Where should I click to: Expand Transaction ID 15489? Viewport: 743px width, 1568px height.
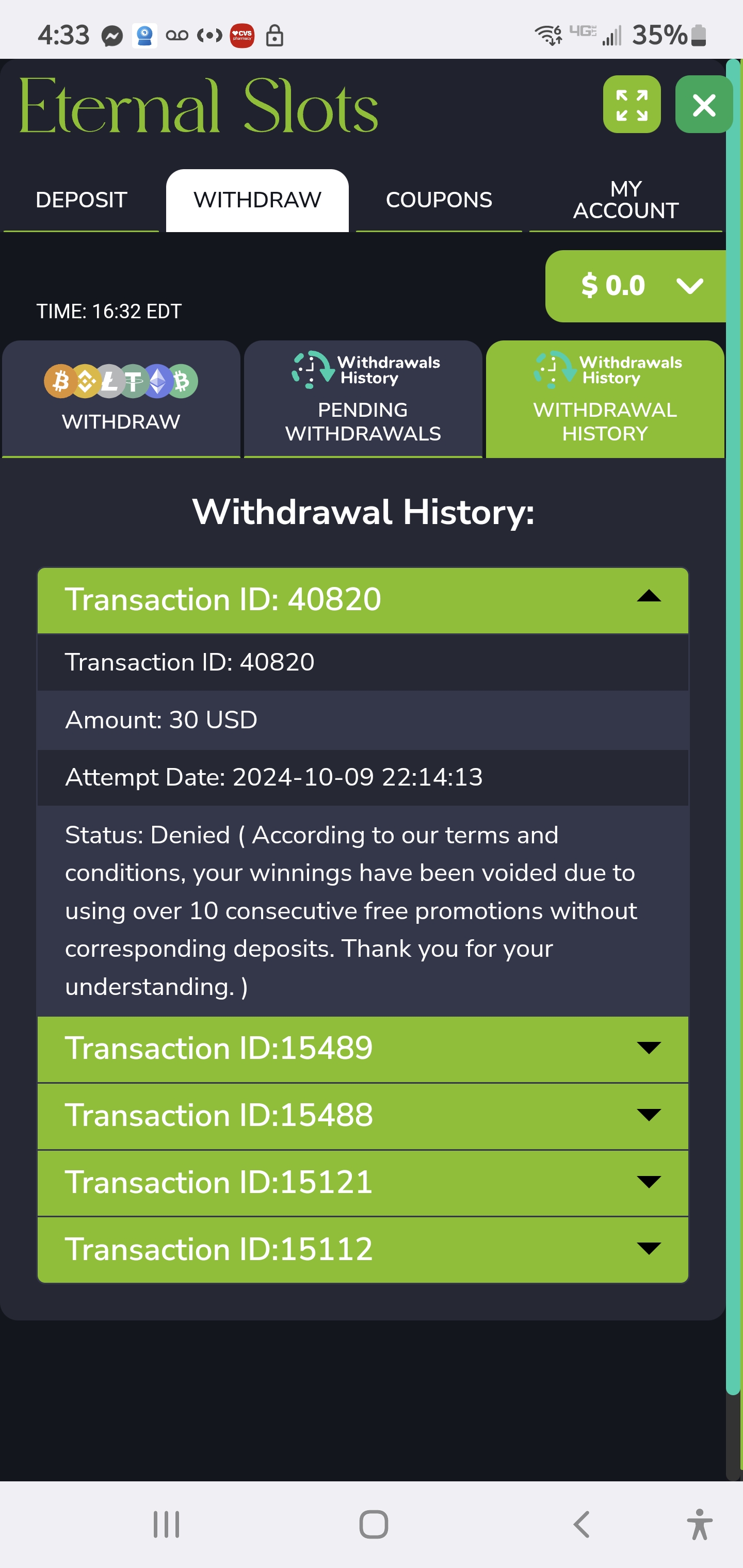coord(363,1048)
